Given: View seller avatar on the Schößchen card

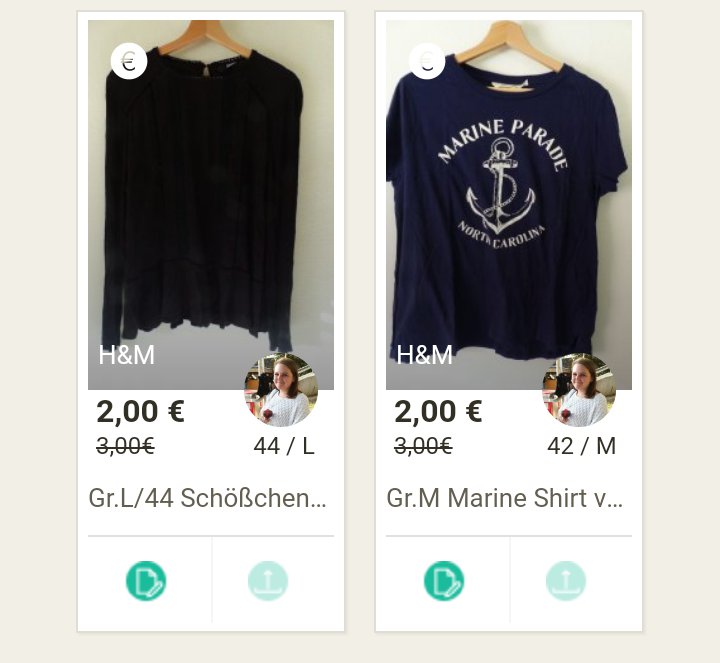Looking at the screenshot, I should (281, 390).
